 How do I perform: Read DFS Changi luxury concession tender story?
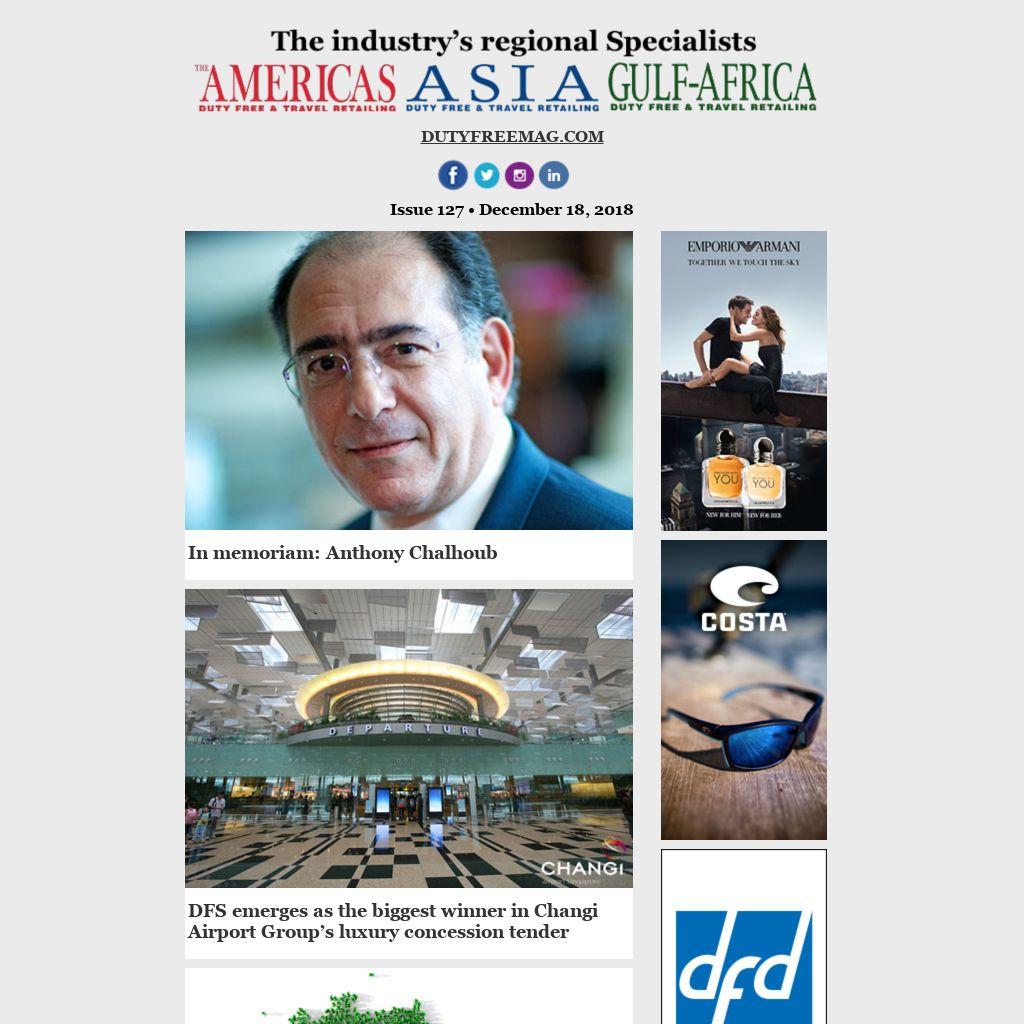(x=392, y=921)
